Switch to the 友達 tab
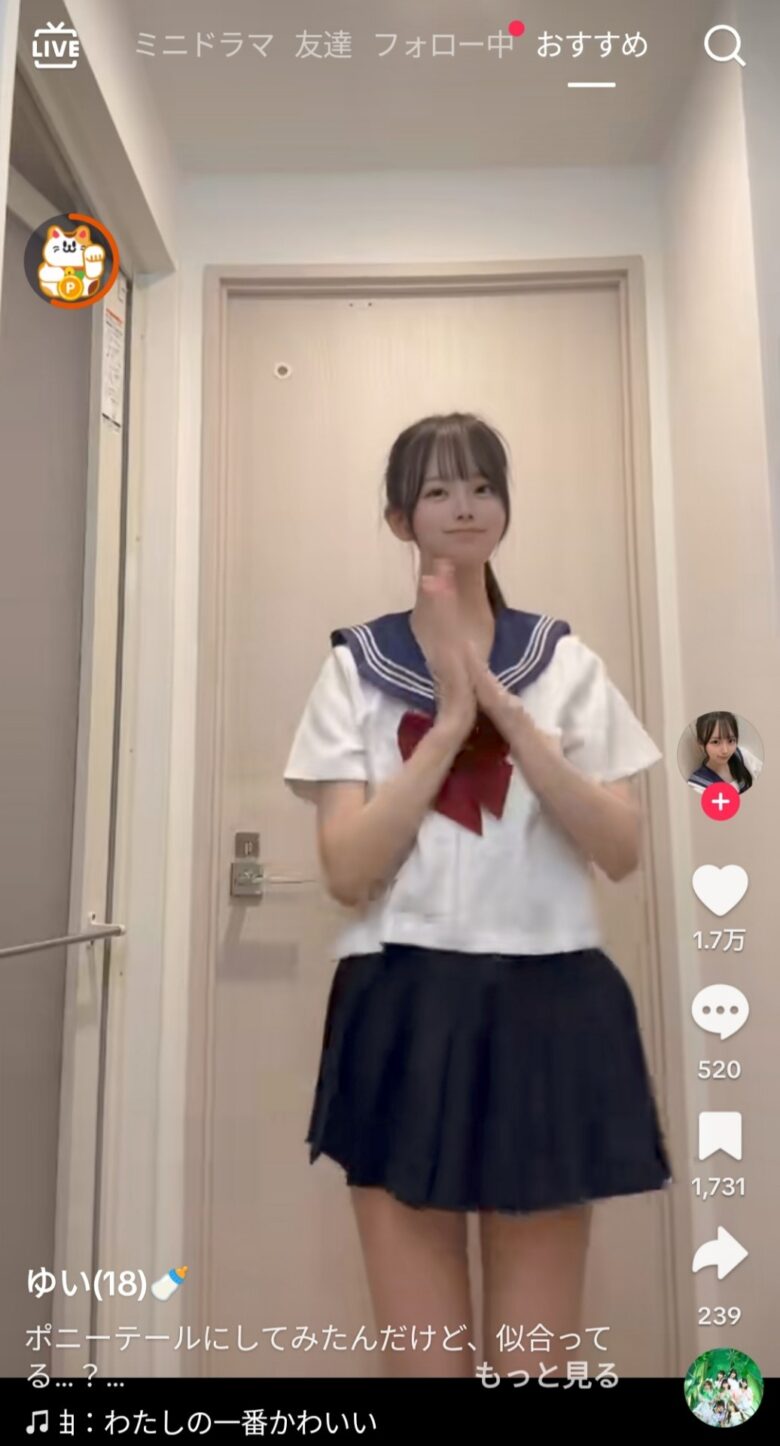 323,45
